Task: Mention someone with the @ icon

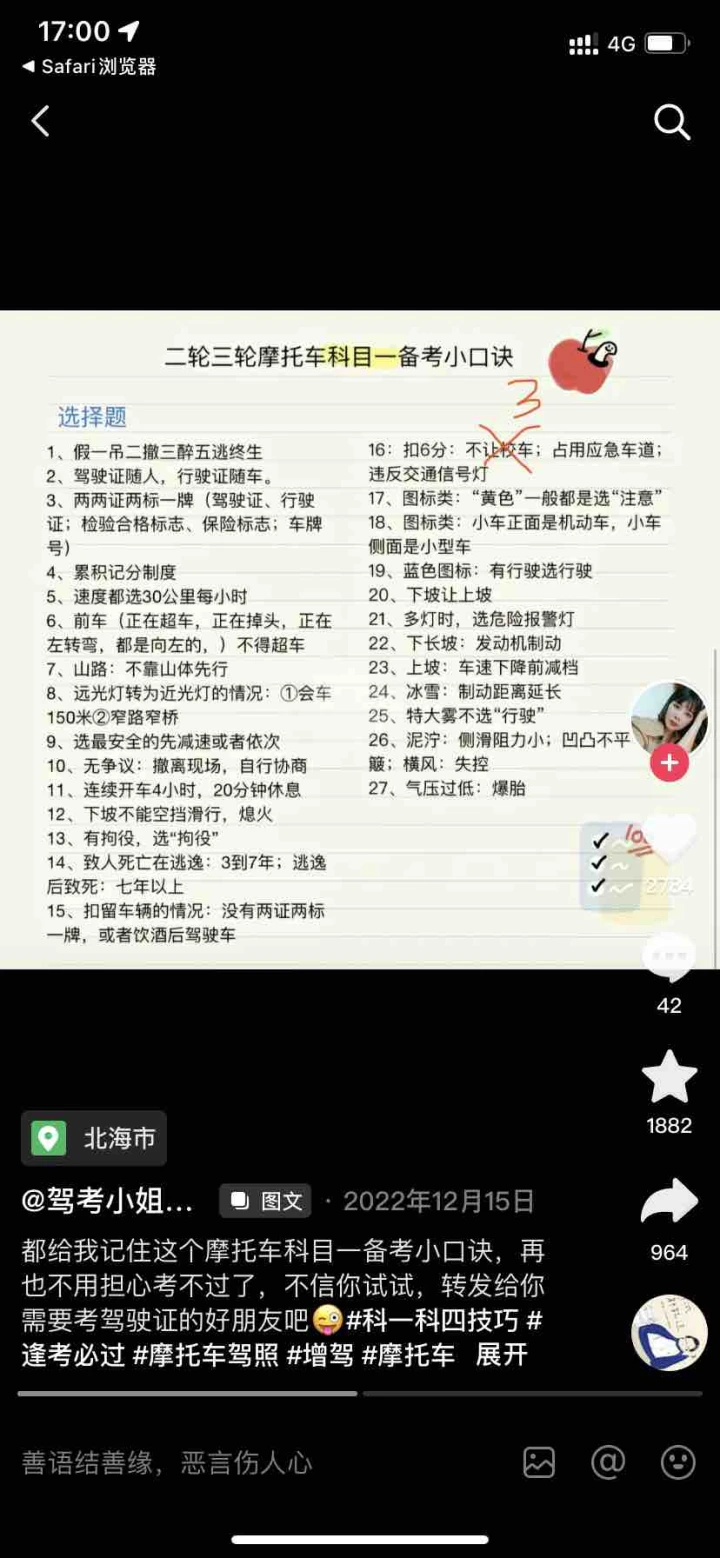Action: tap(608, 1463)
